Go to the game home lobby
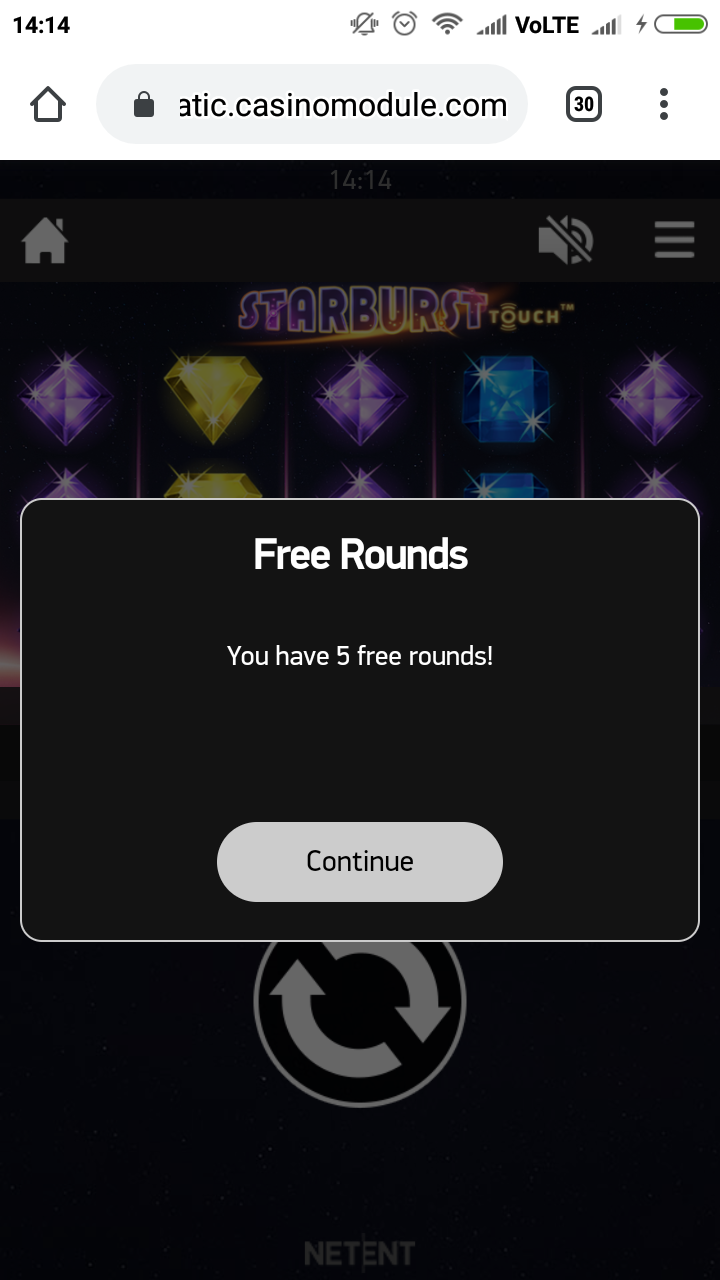This screenshot has height=1280, width=720. click(45, 241)
